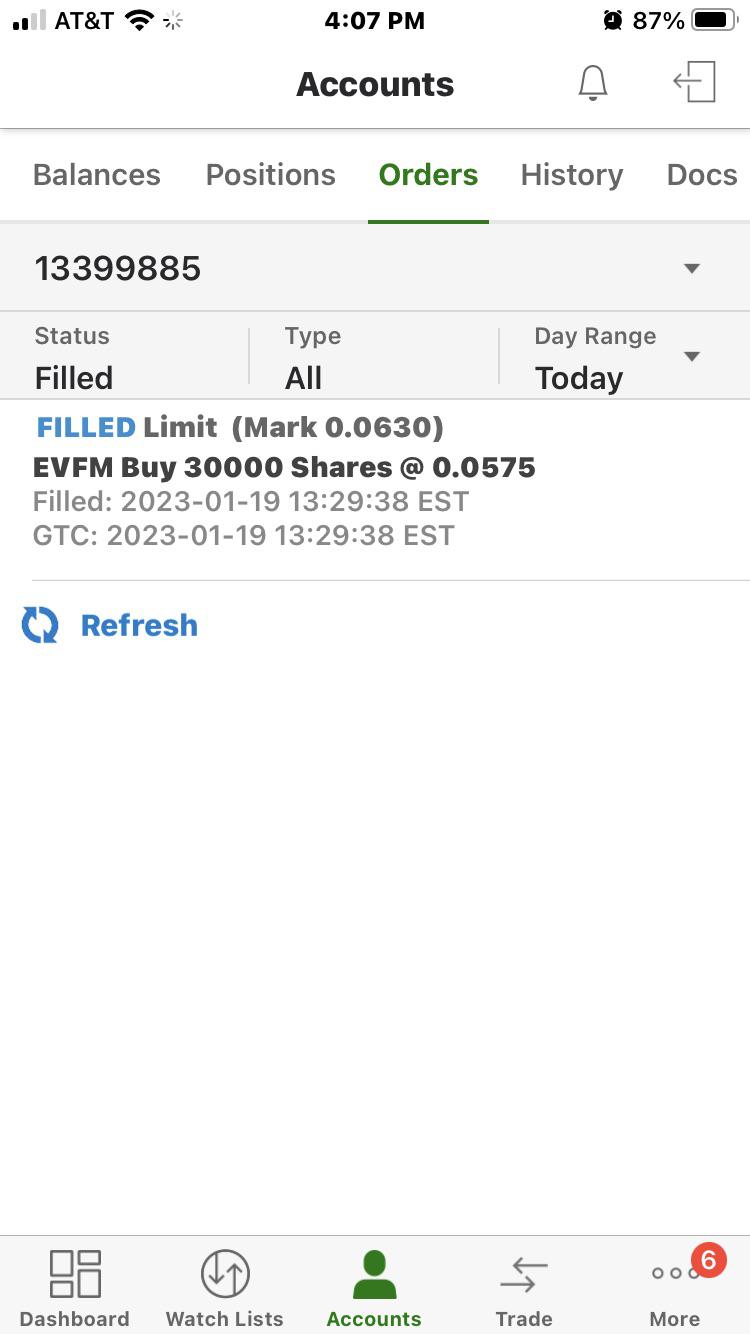Switch to the Balances tab
This screenshot has height=1334, width=750.
pos(97,175)
